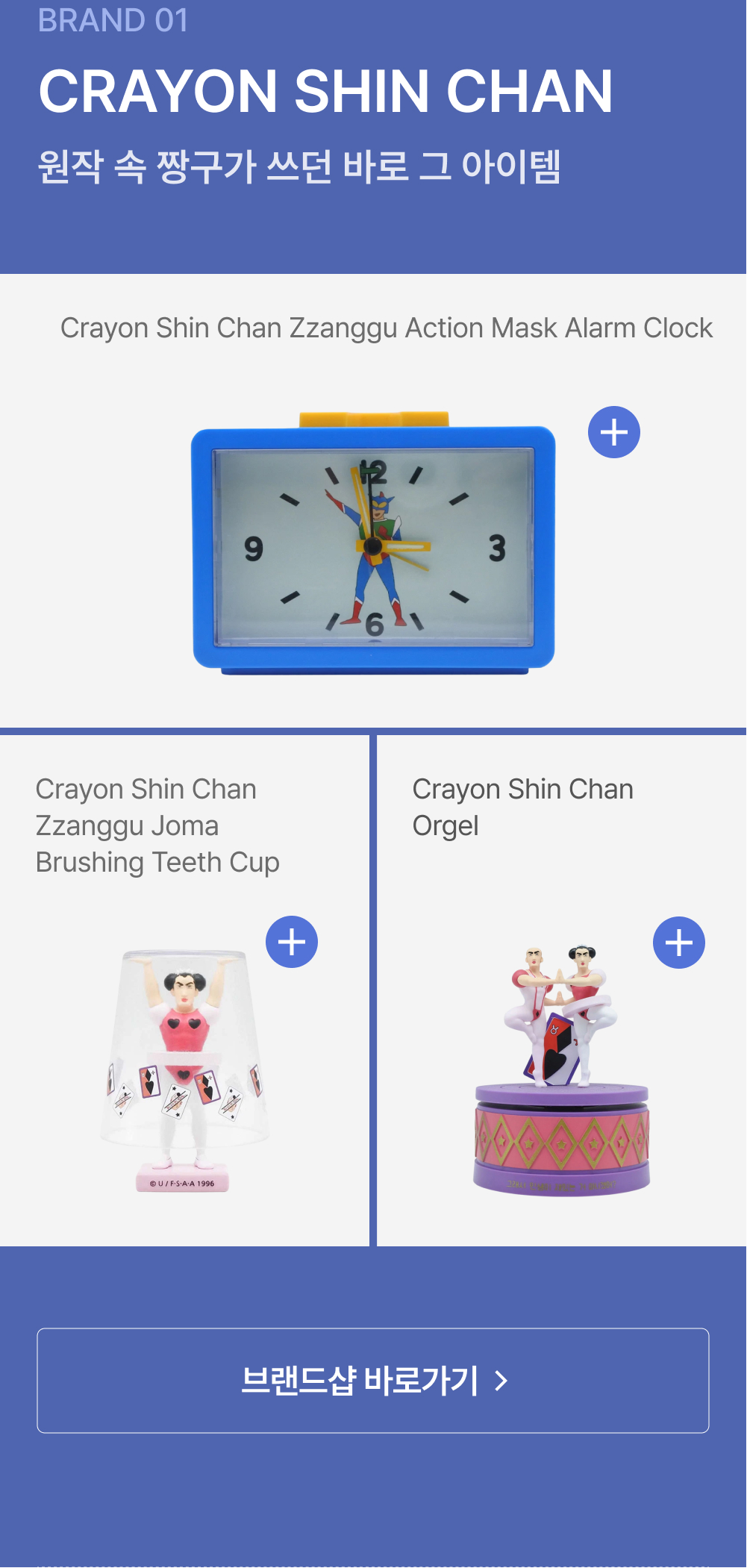Go to brand shop via 브랜드샵 바로가기
The height and width of the screenshot is (1568, 747).
pos(373,1381)
